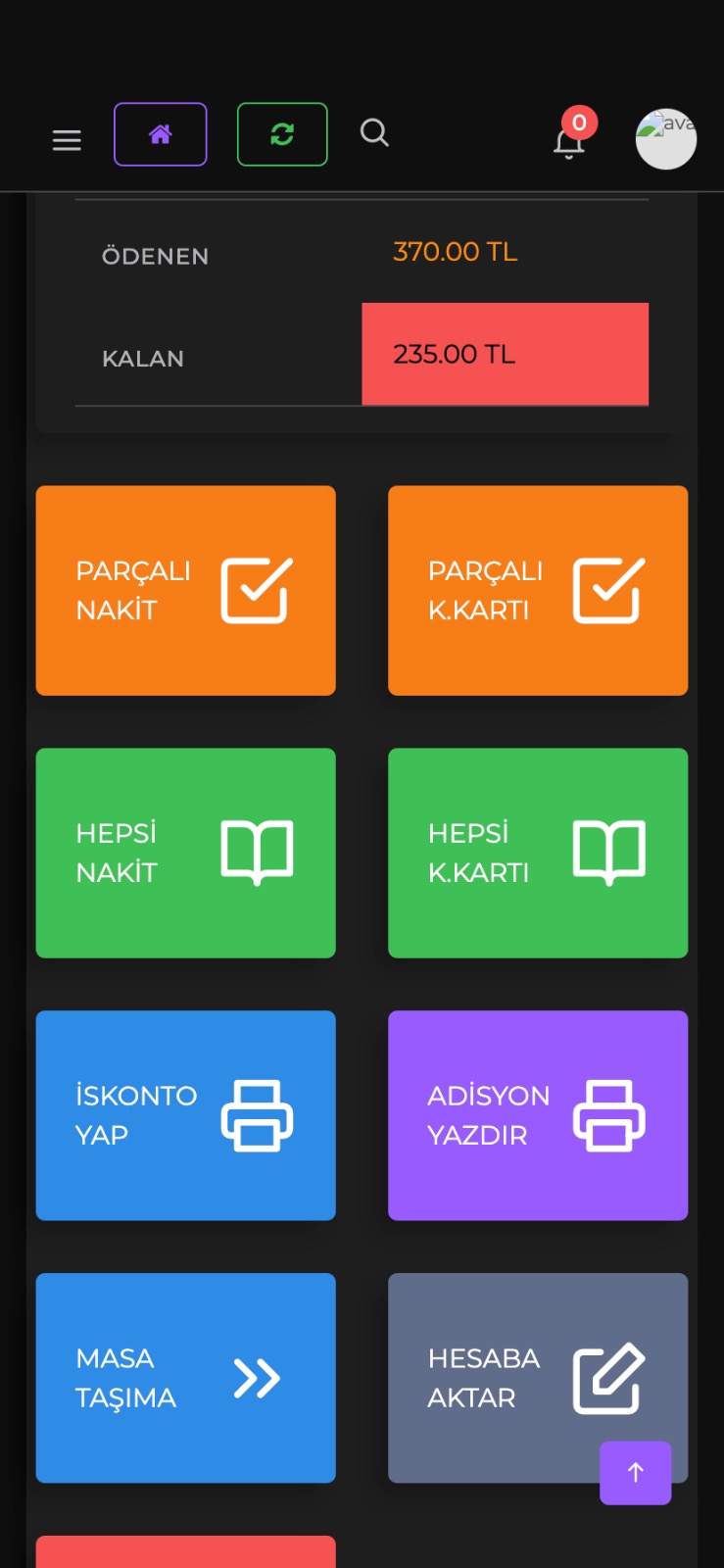Go to the home page button
Viewport: 724px width, 1568px height.
(x=161, y=134)
